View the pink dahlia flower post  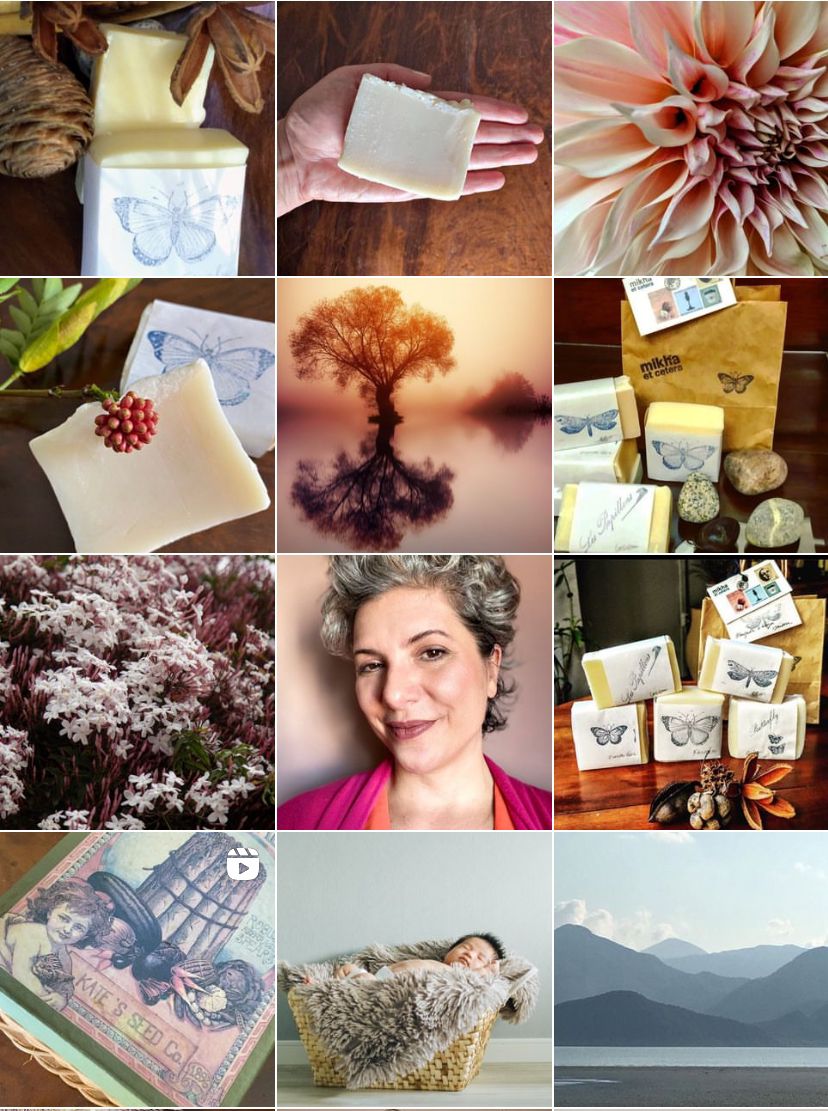(x=691, y=138)
